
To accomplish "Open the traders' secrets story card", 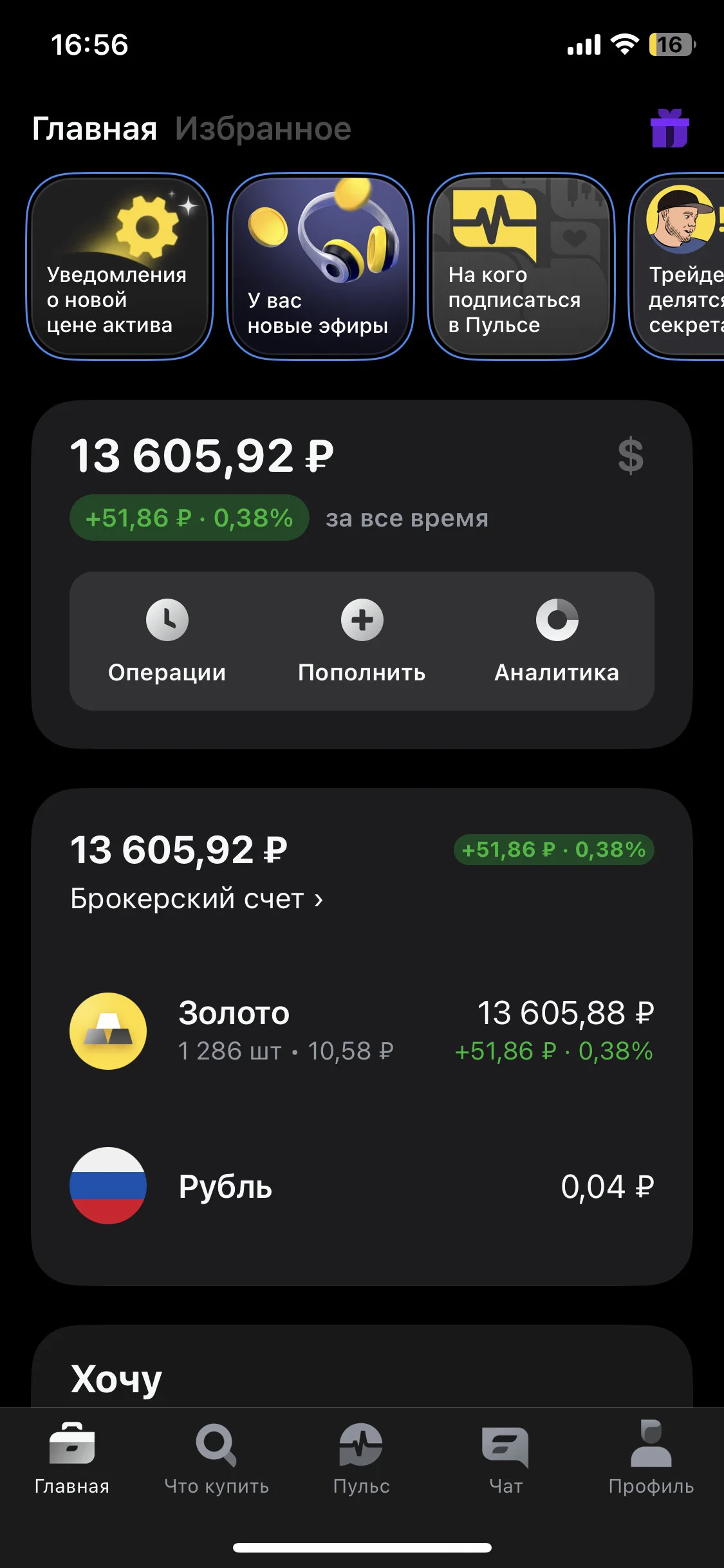I will click(677, 266).
